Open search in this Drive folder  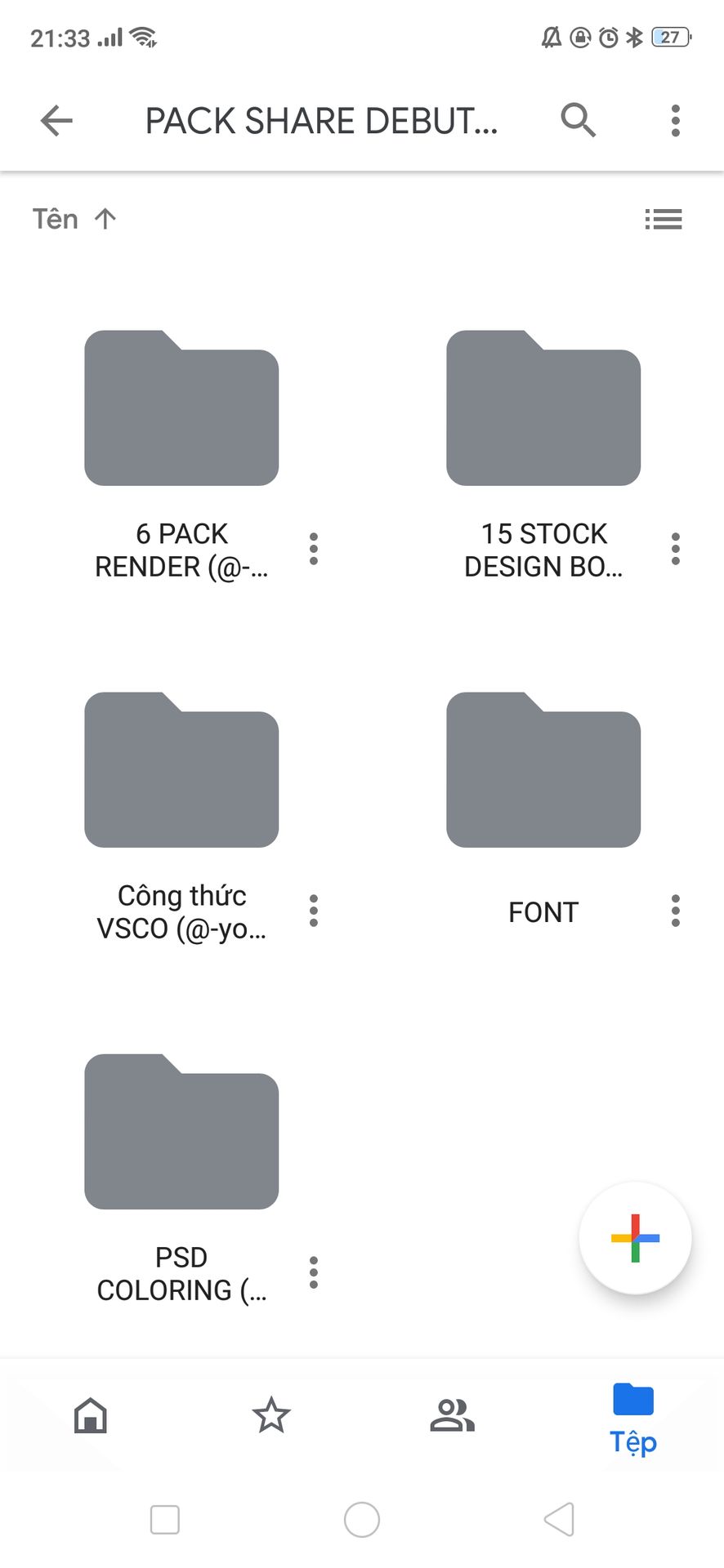click(x=578, y=121)
